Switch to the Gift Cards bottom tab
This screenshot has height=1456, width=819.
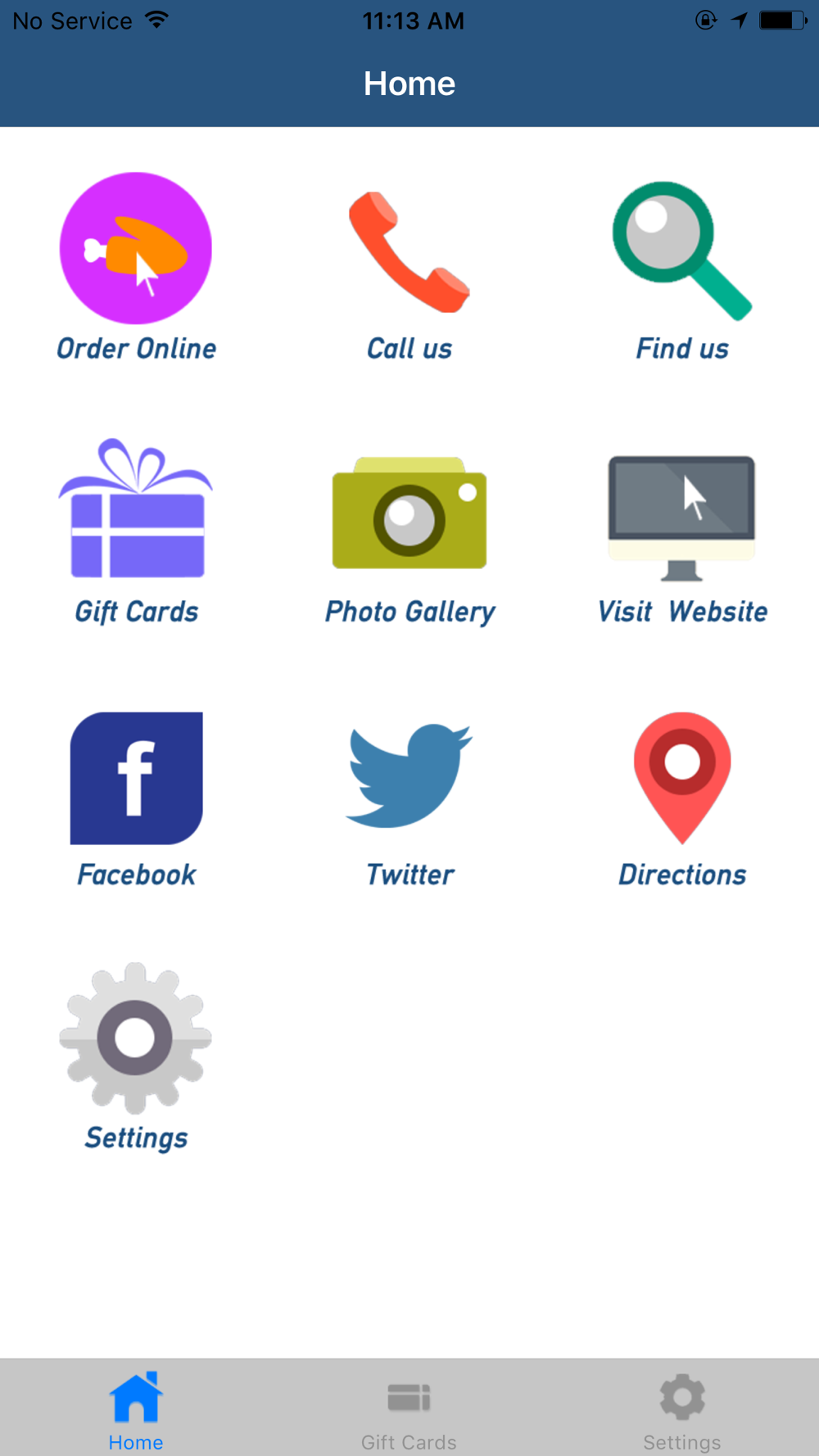point(409,1410)
